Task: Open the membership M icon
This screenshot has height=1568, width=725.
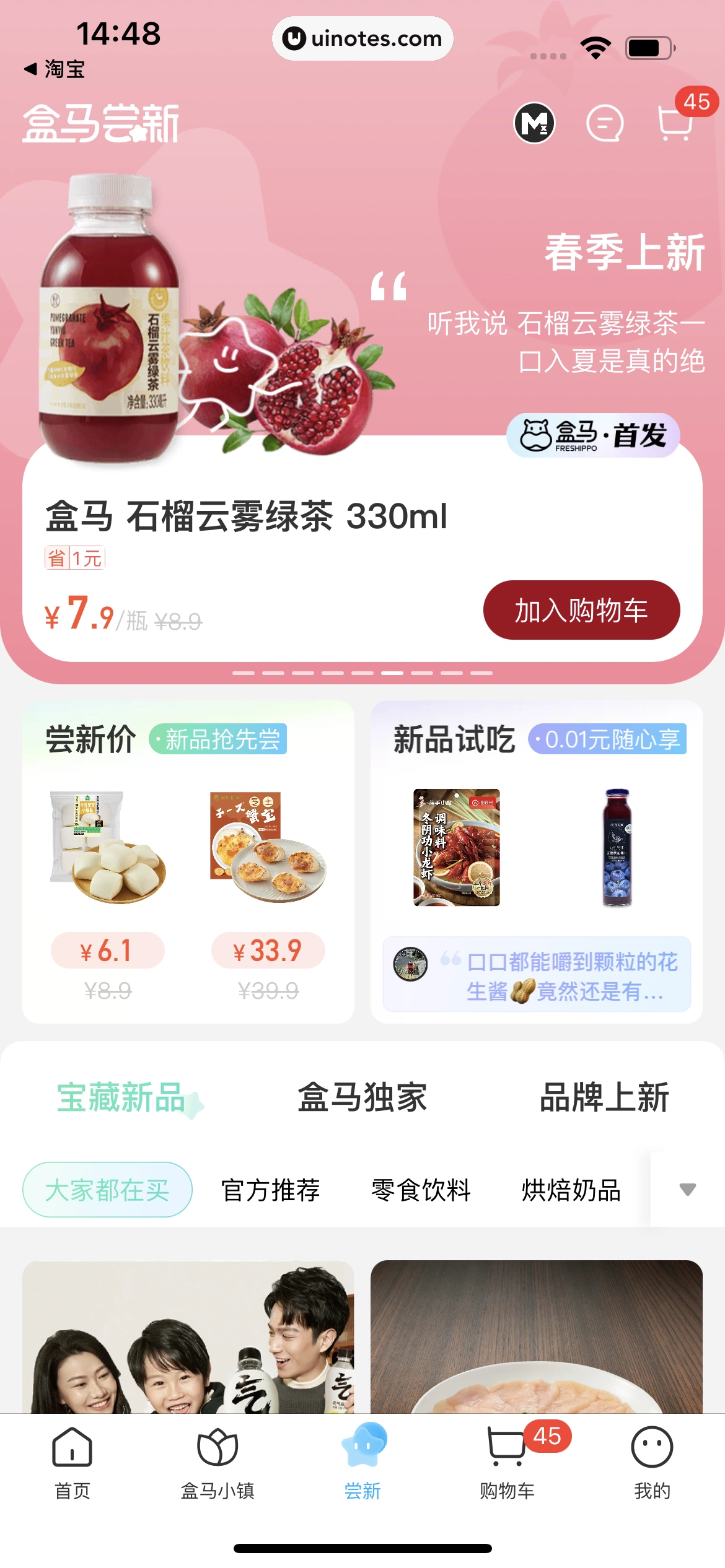Action: 534,123
